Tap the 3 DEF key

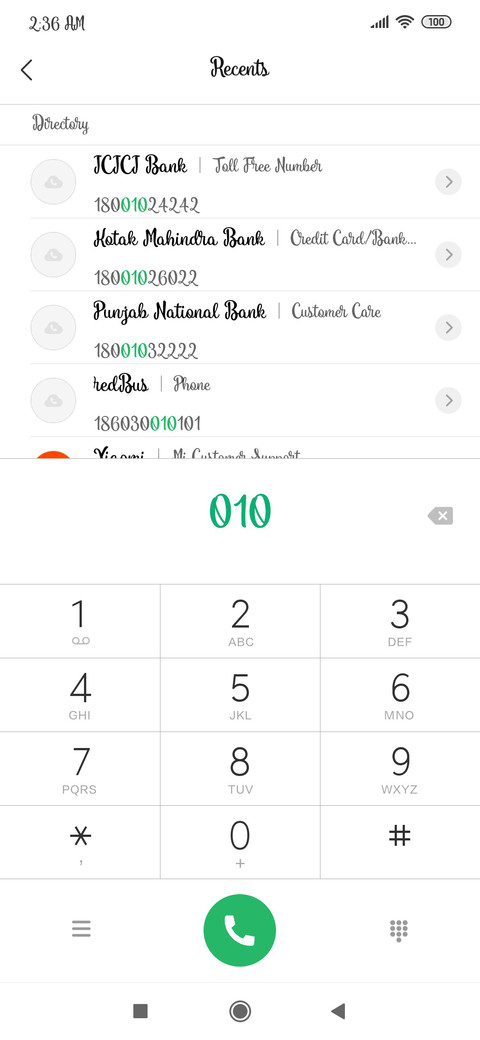tap(400, 621)
